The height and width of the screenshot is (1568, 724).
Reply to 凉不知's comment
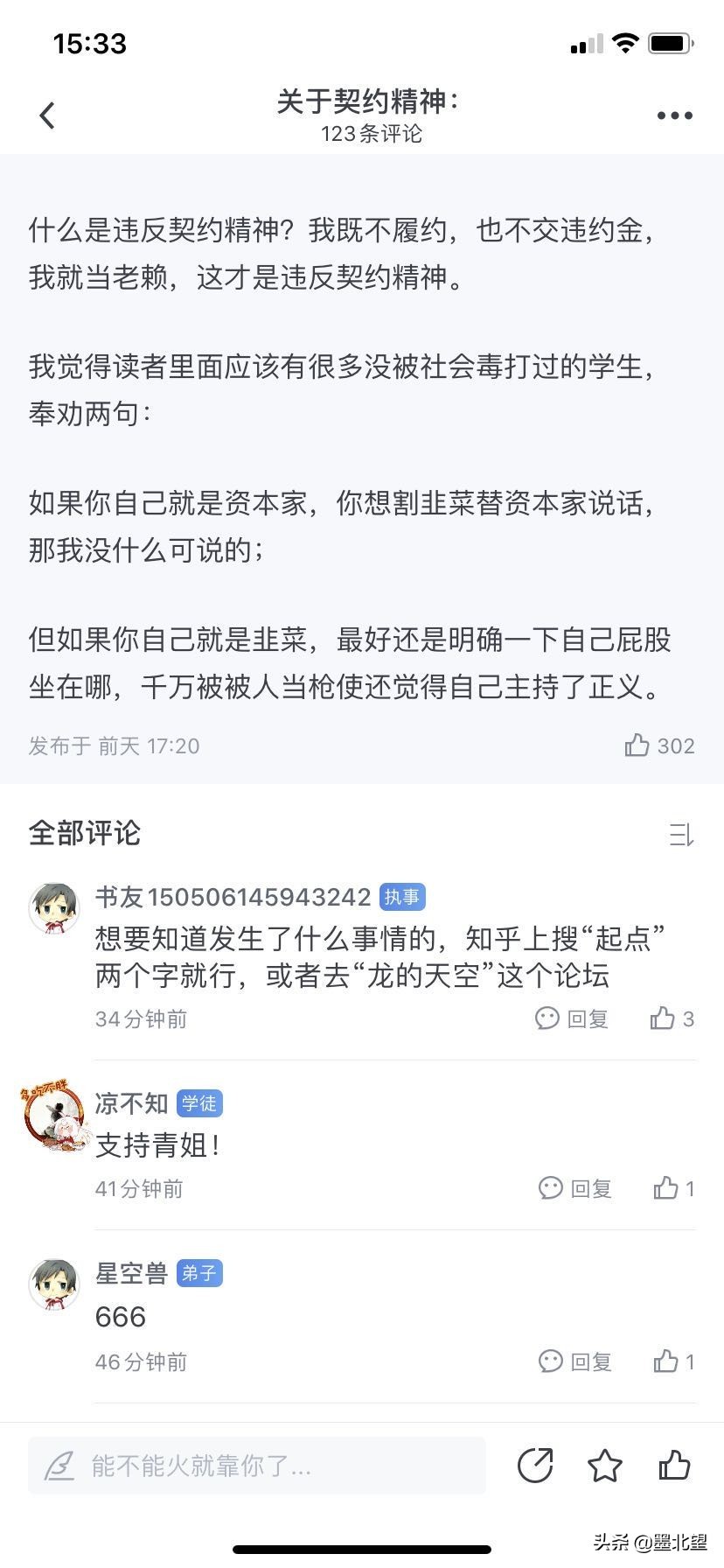(x=575, y=1188)
